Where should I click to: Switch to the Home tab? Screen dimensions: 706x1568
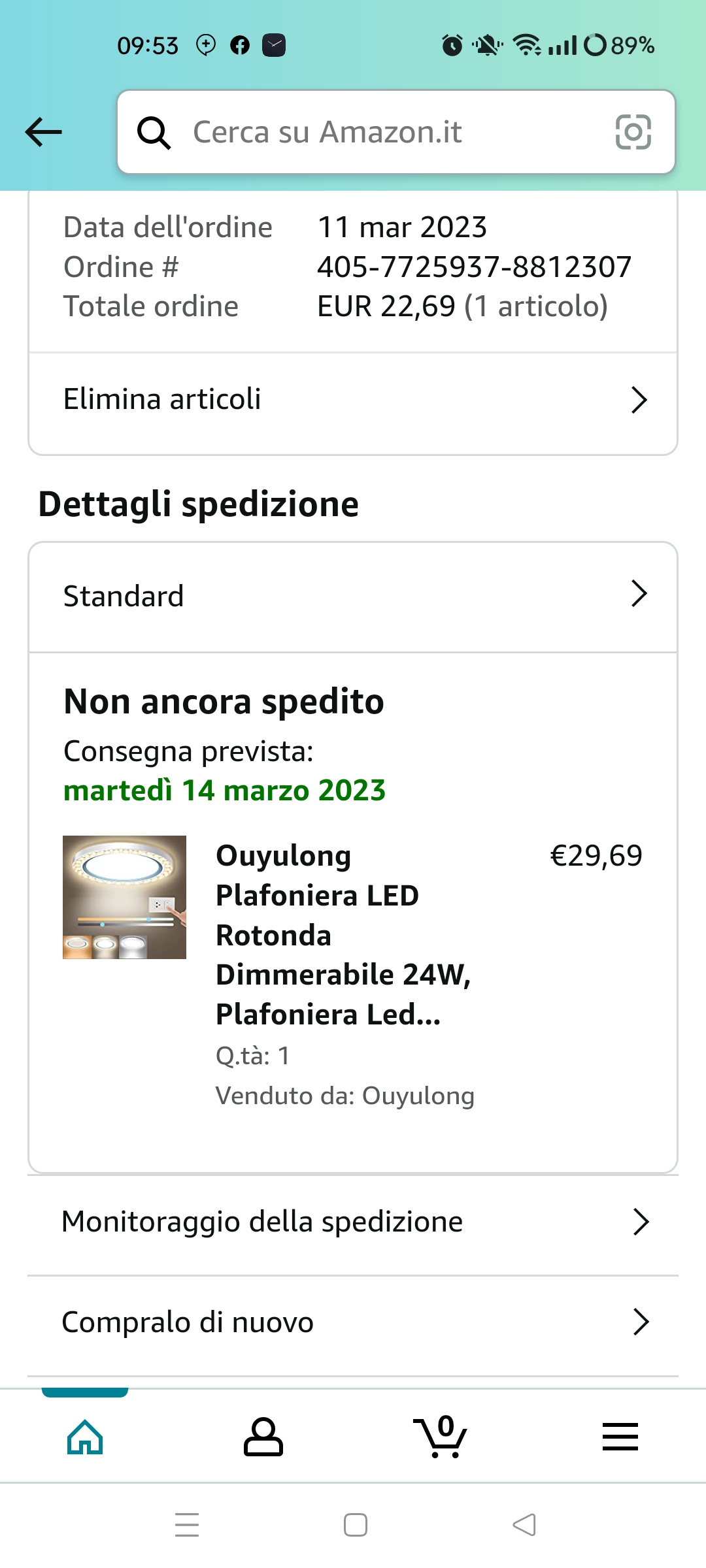pyautogui.click(x=86, y=1437)
